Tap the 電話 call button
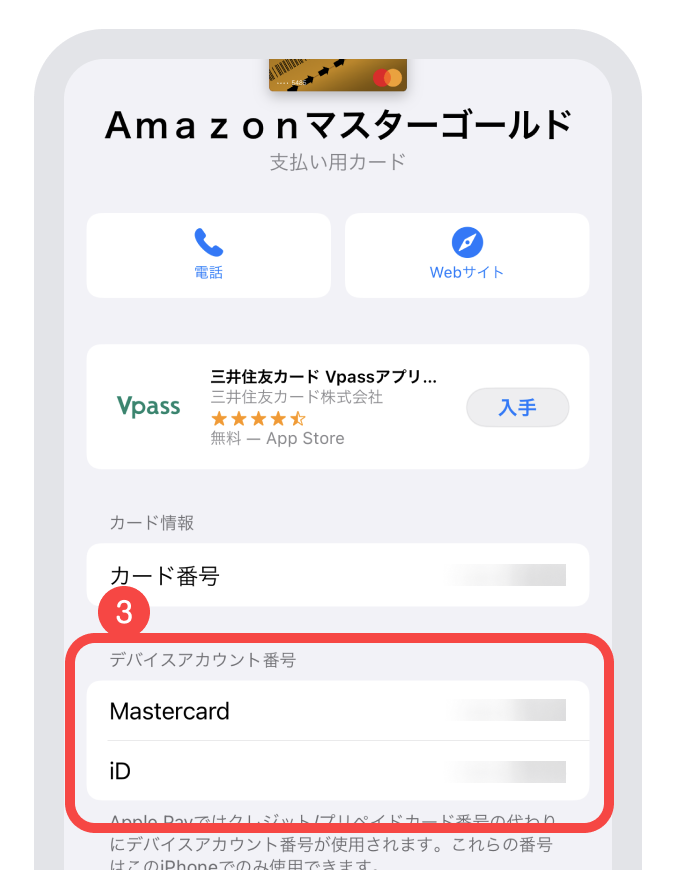 click(208, 255)
